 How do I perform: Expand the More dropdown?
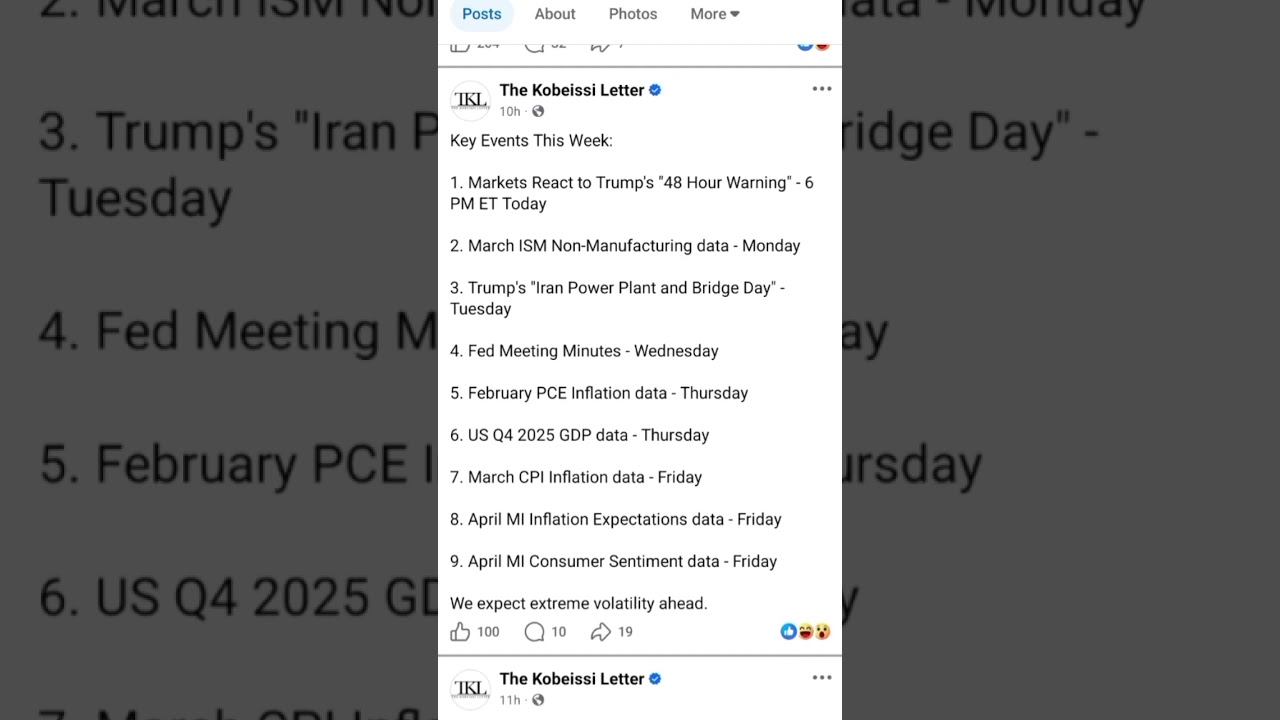[x=714, y=14]
